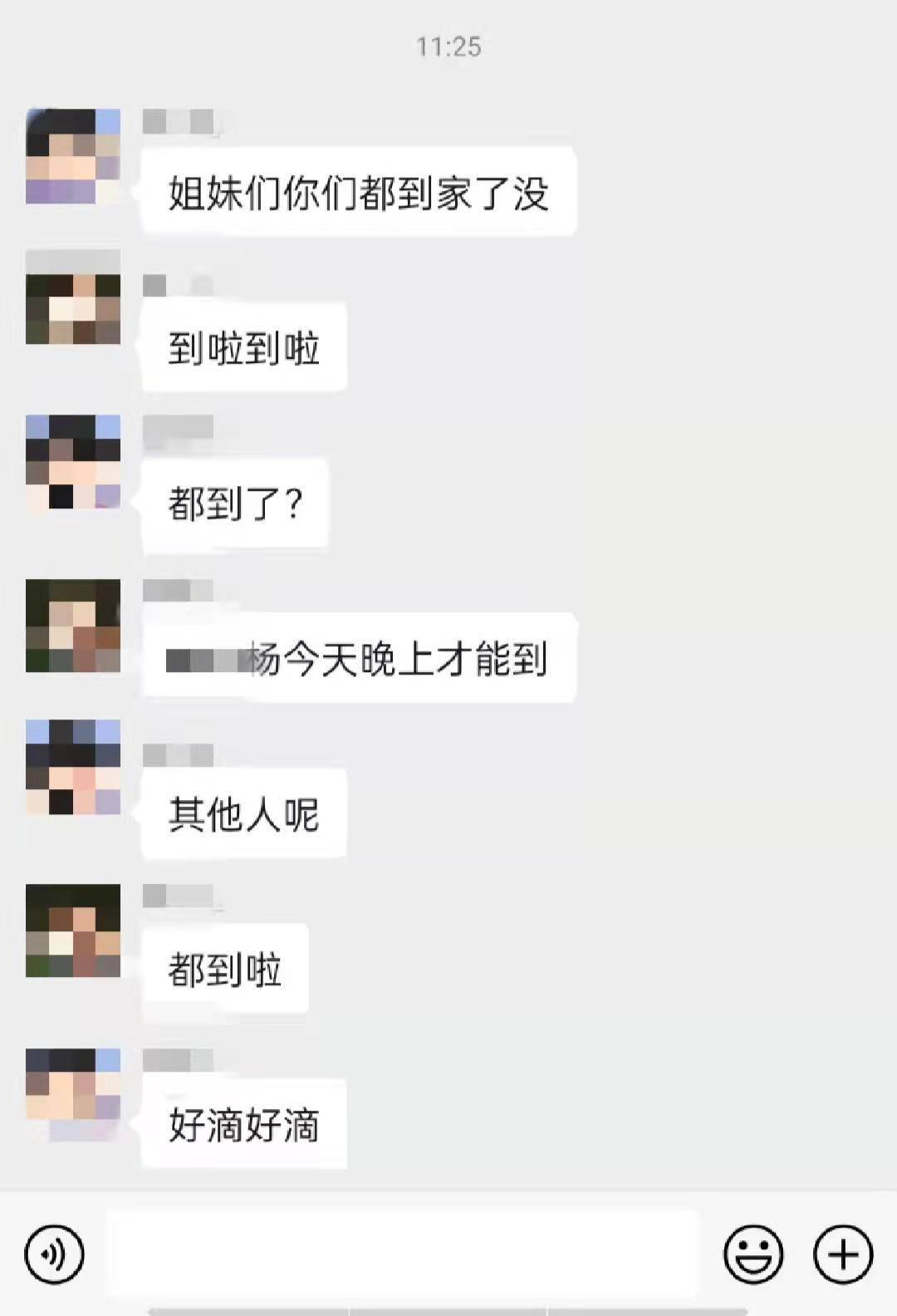Viewport: 897px width, 1316px height.
Task: Open profile of sender of "到啦到啦"
Action: click(x=73, y=297)
